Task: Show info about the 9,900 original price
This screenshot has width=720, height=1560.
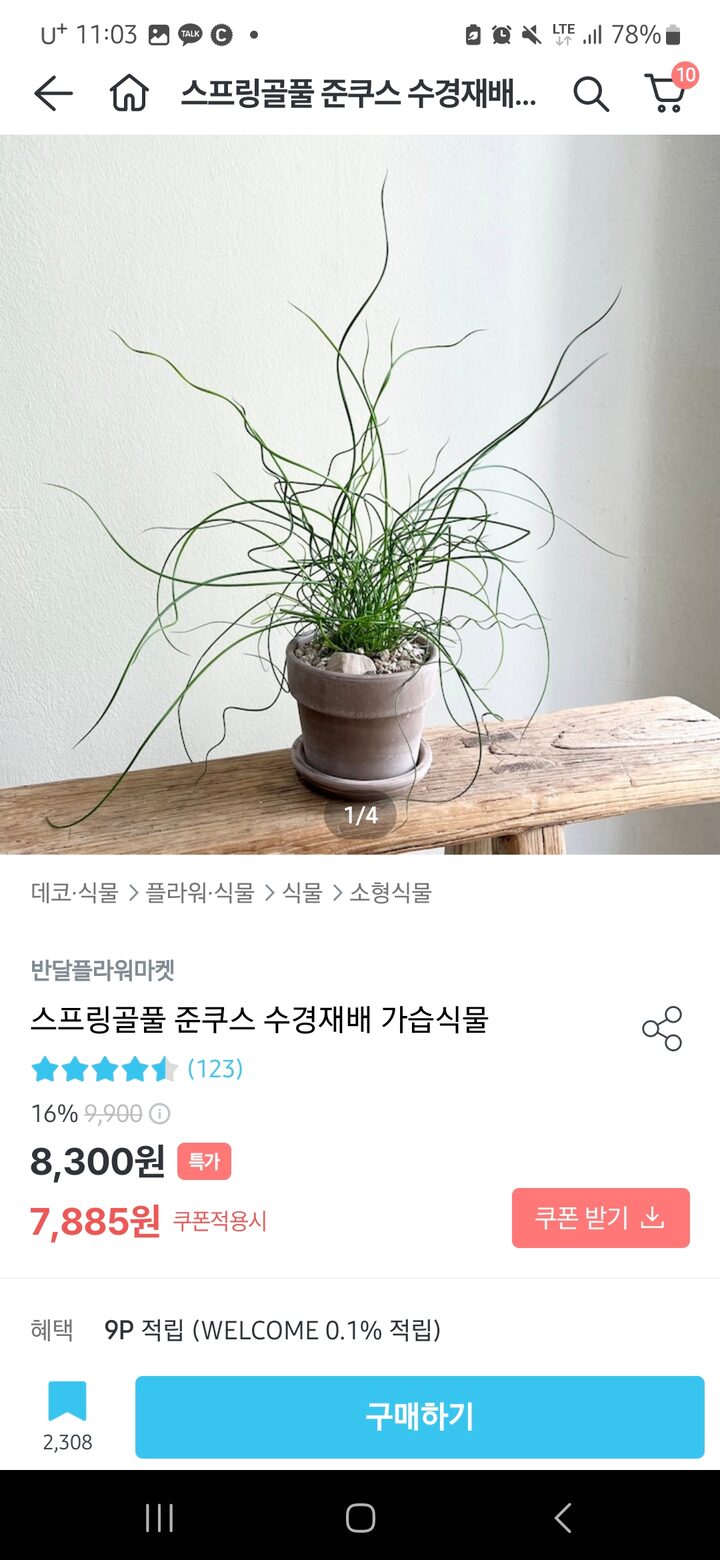Action: (x=160, y=1114)
